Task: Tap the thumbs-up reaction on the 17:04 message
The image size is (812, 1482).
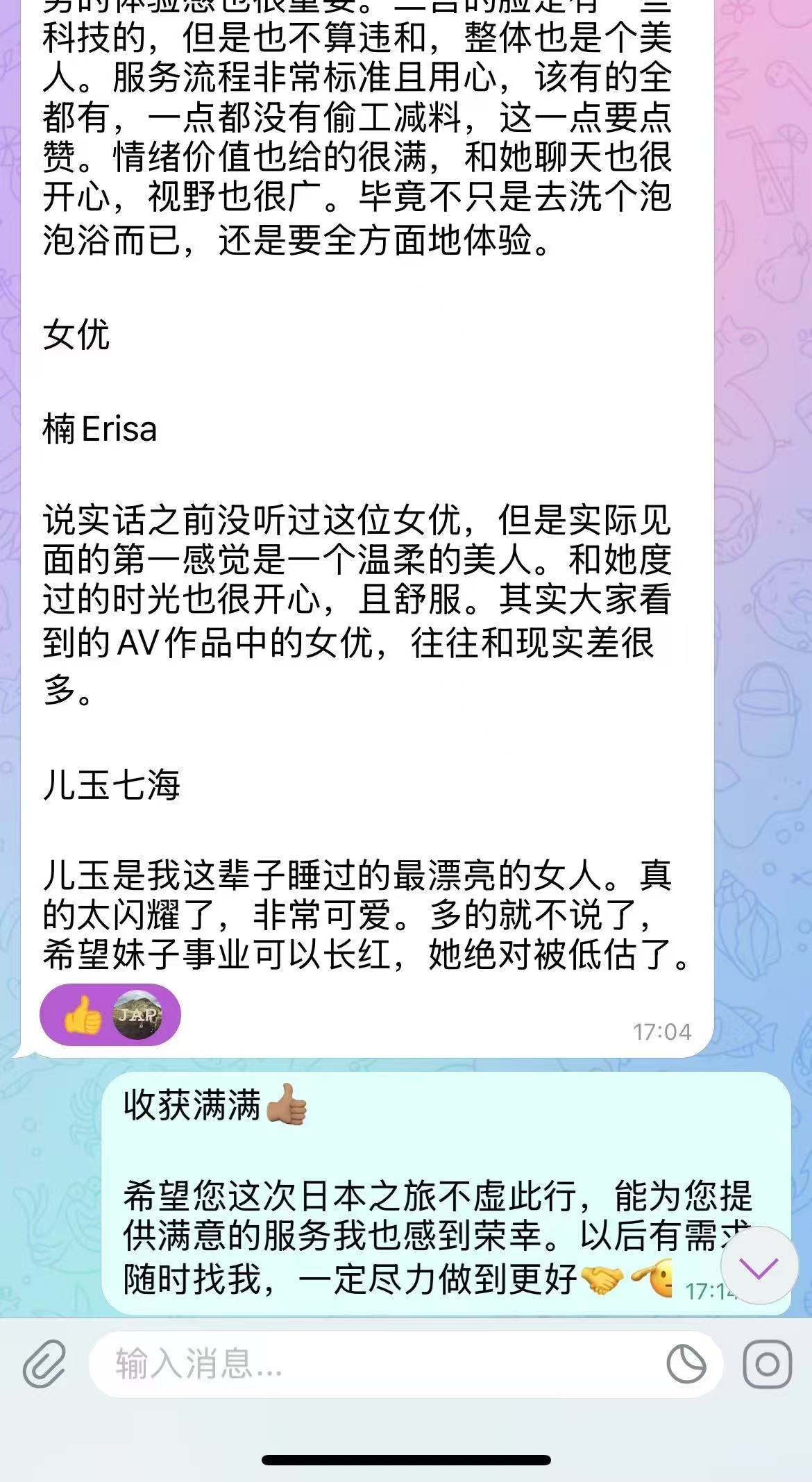Action: 83,1016
